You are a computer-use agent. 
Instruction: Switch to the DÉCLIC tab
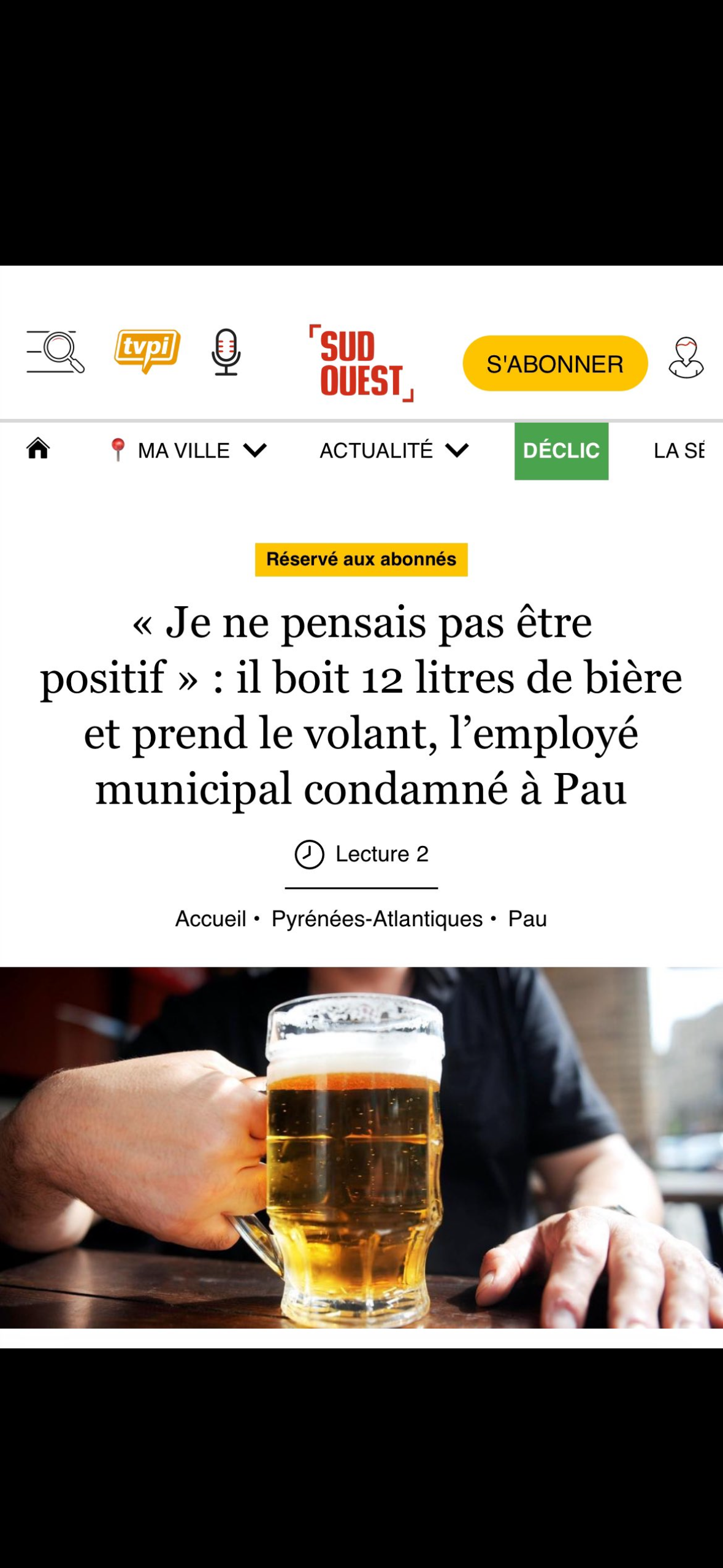tap(561, 451)
